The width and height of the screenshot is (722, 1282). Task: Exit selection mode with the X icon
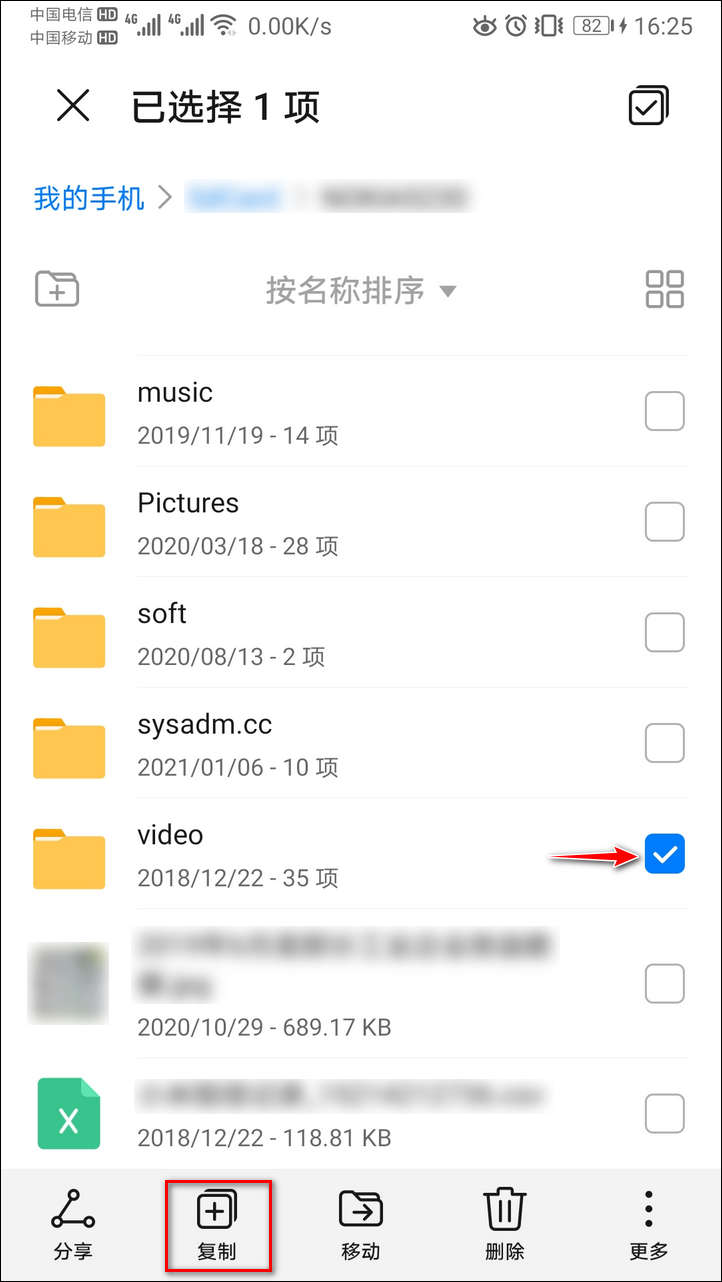click(72, 105)
